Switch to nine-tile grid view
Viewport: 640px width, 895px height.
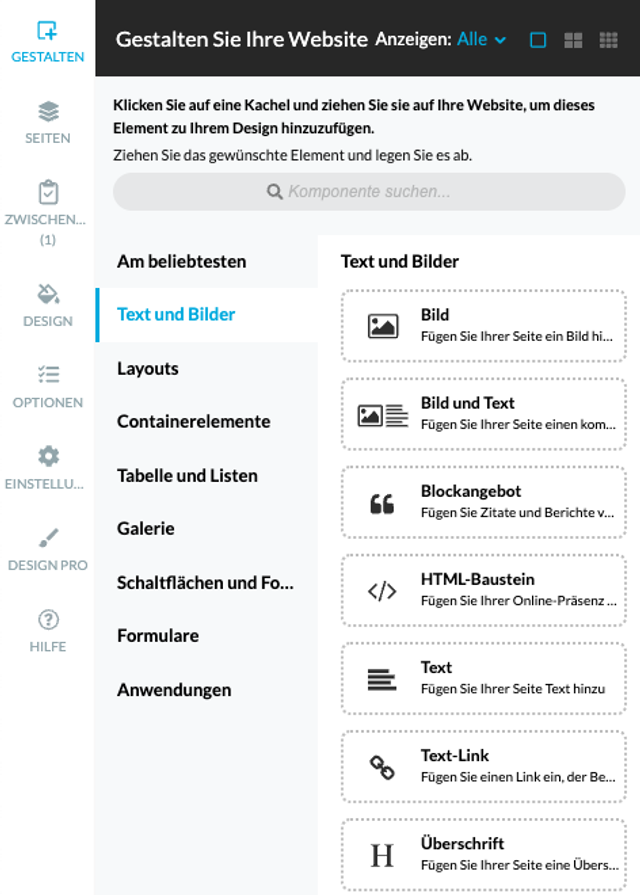click(609, 40)
